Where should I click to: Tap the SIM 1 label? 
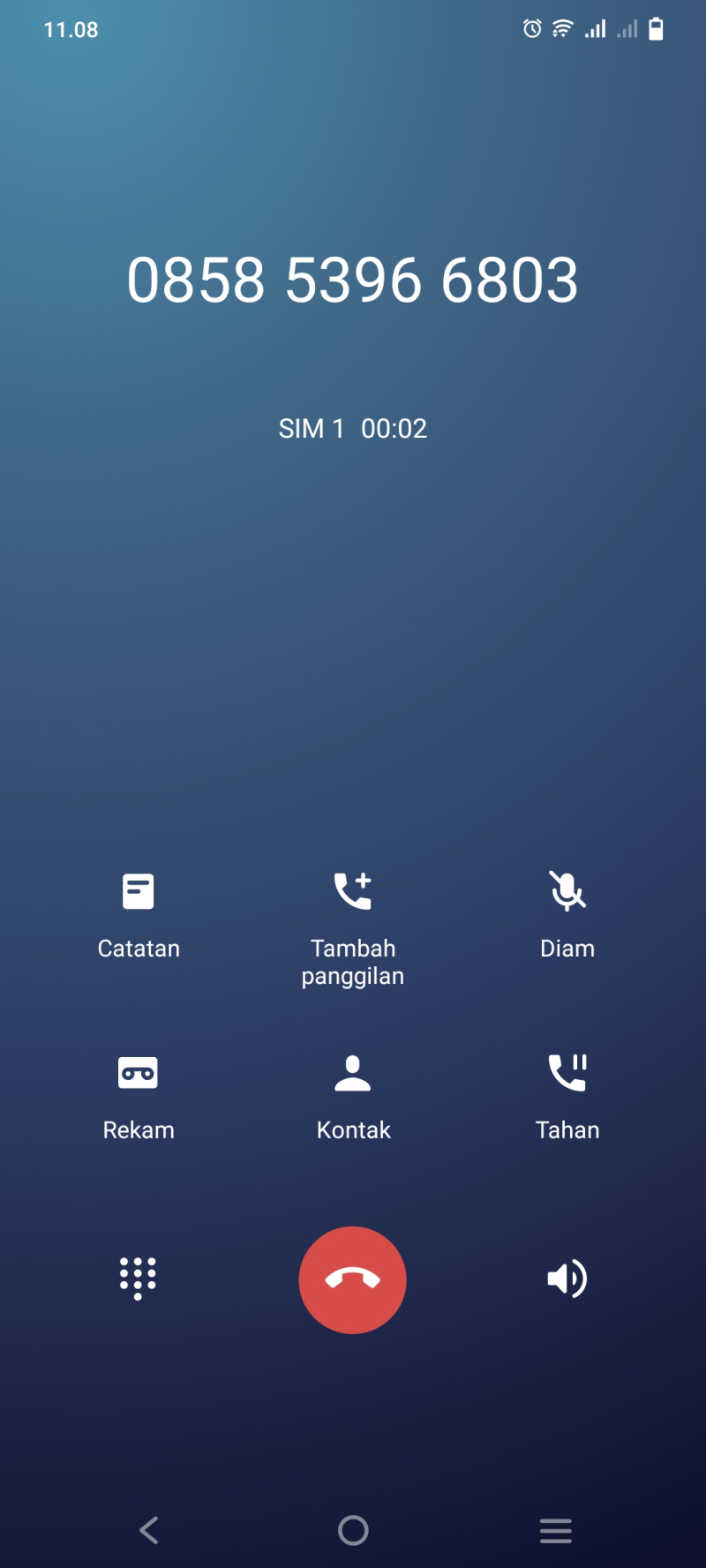tap(311, 428)
